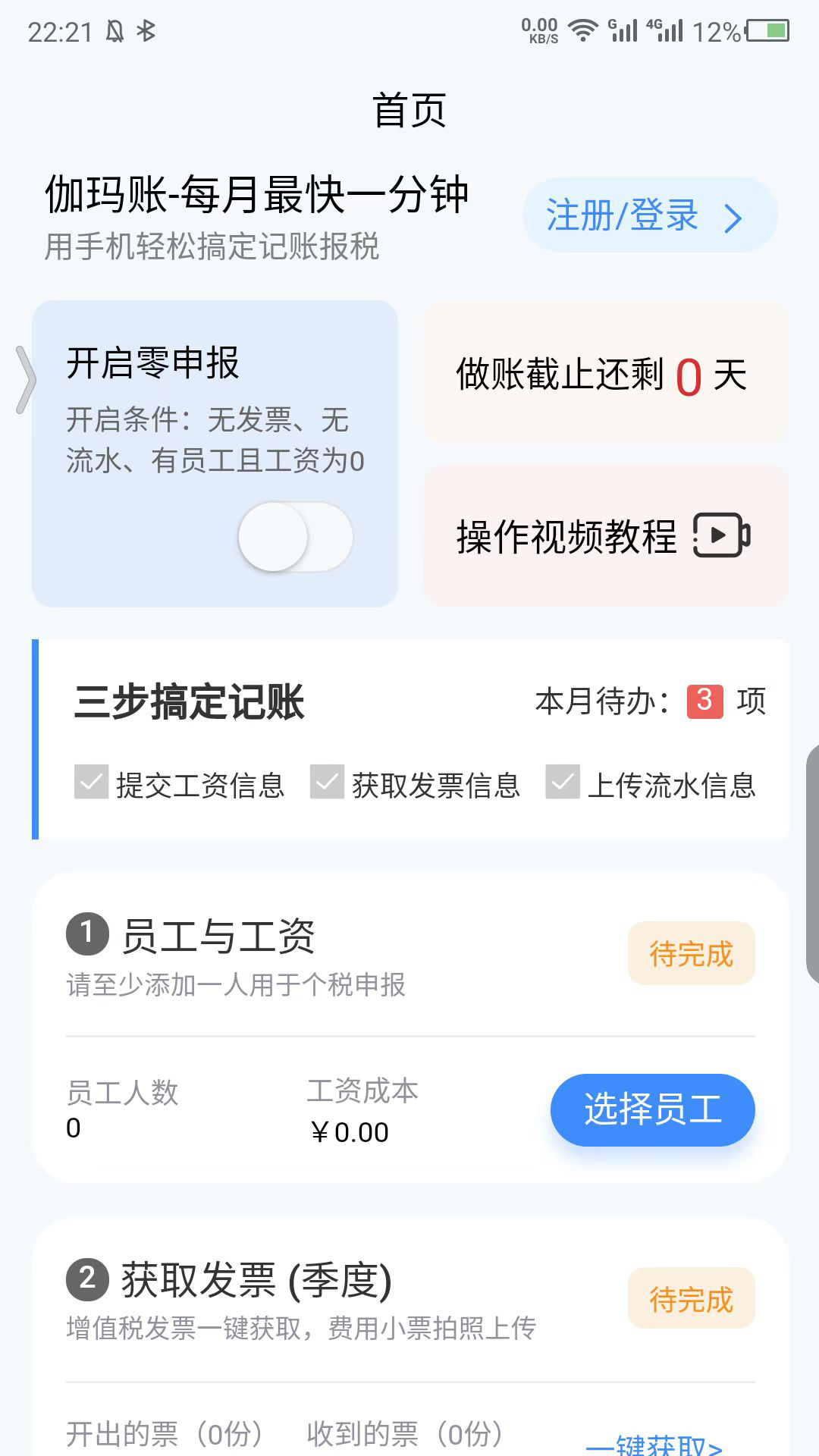
Task: Check the 提交工资信息 checkbox
Action: 92,783
